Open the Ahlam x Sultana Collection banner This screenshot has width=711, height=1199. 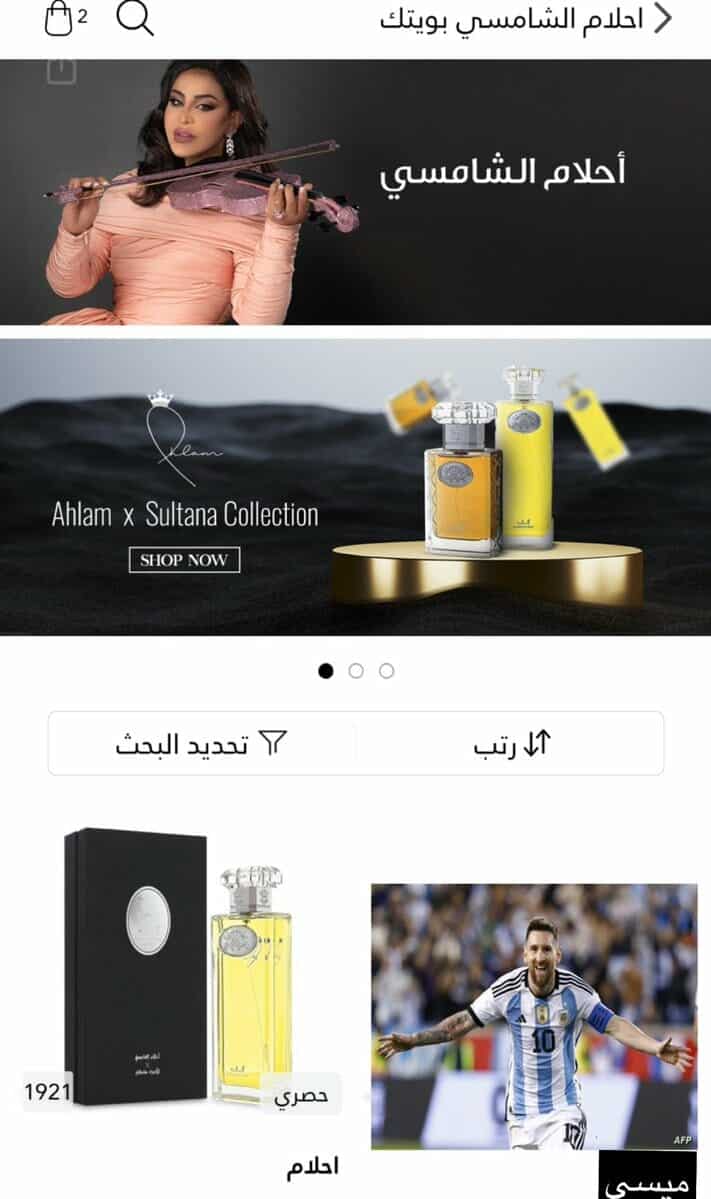(x=355, y=487)
